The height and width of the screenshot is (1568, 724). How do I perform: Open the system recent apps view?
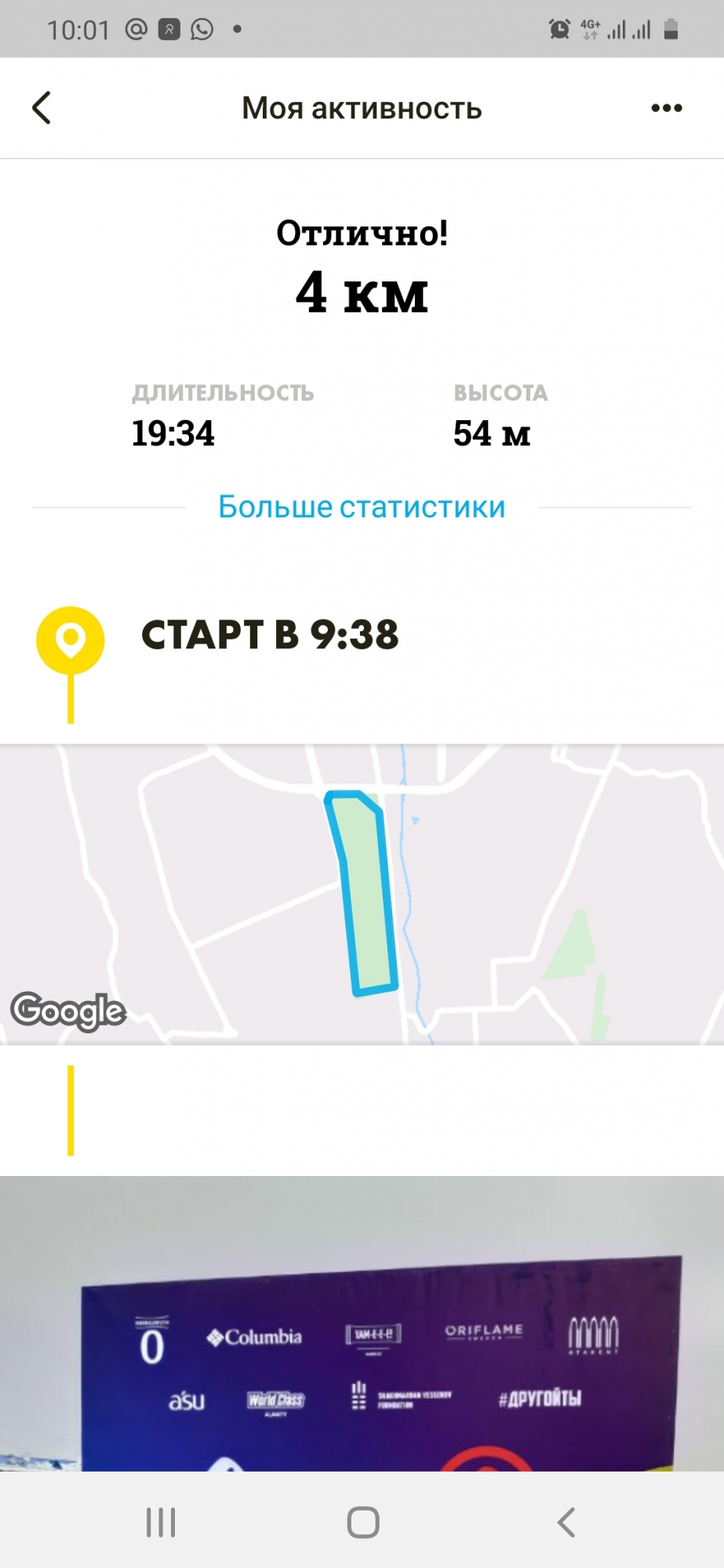tap(161, 1523)
